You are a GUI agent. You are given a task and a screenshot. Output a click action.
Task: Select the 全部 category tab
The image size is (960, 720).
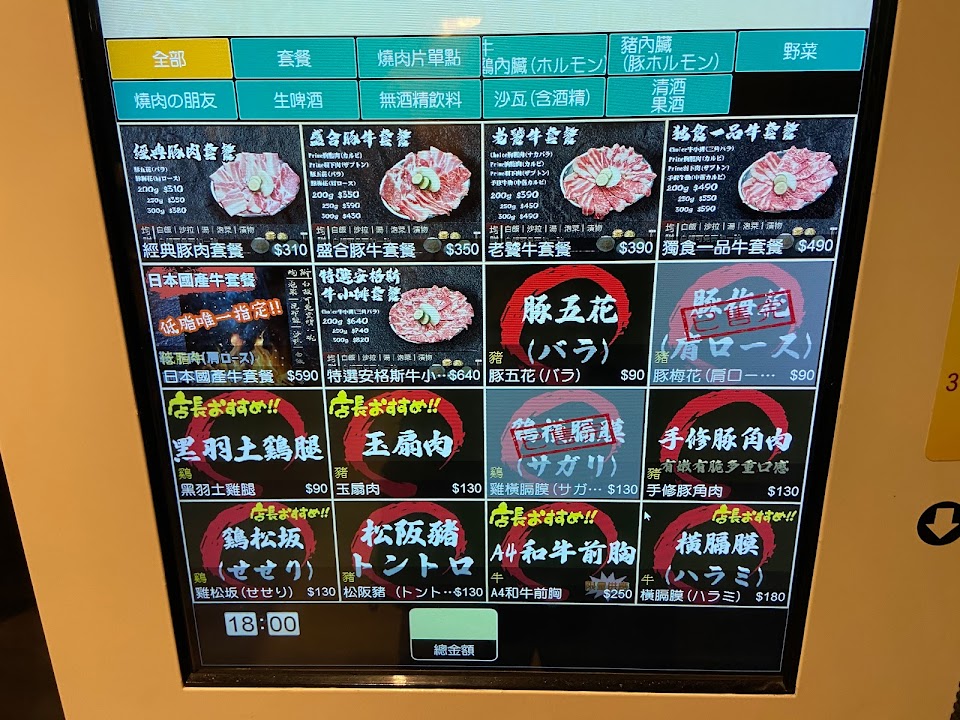[169, 59]
